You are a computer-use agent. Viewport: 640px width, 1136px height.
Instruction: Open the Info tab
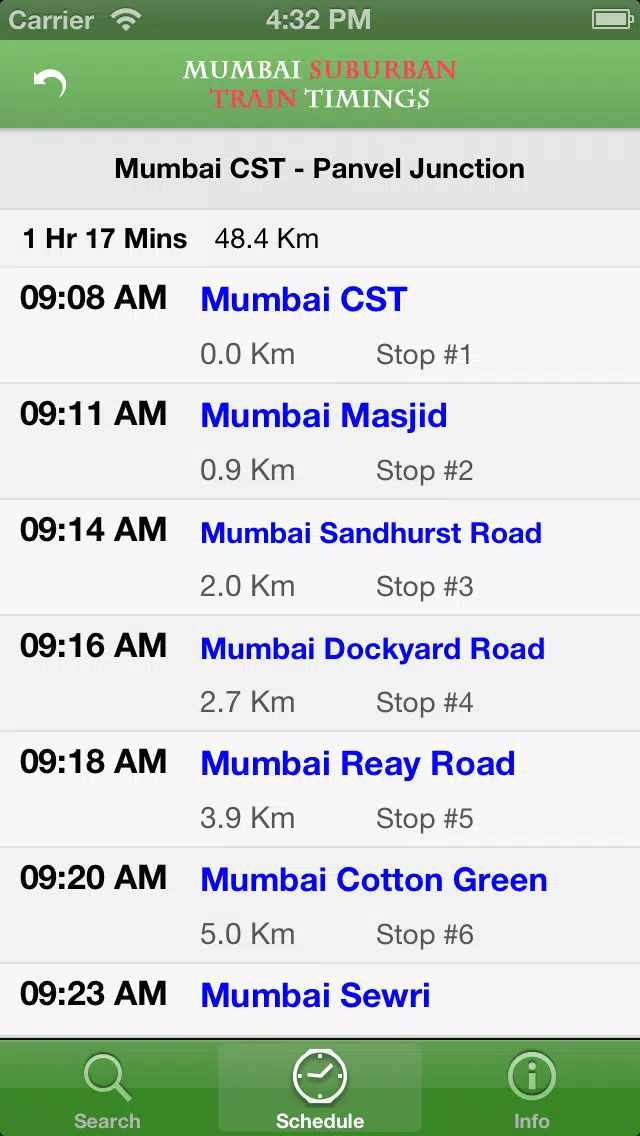531,1089
